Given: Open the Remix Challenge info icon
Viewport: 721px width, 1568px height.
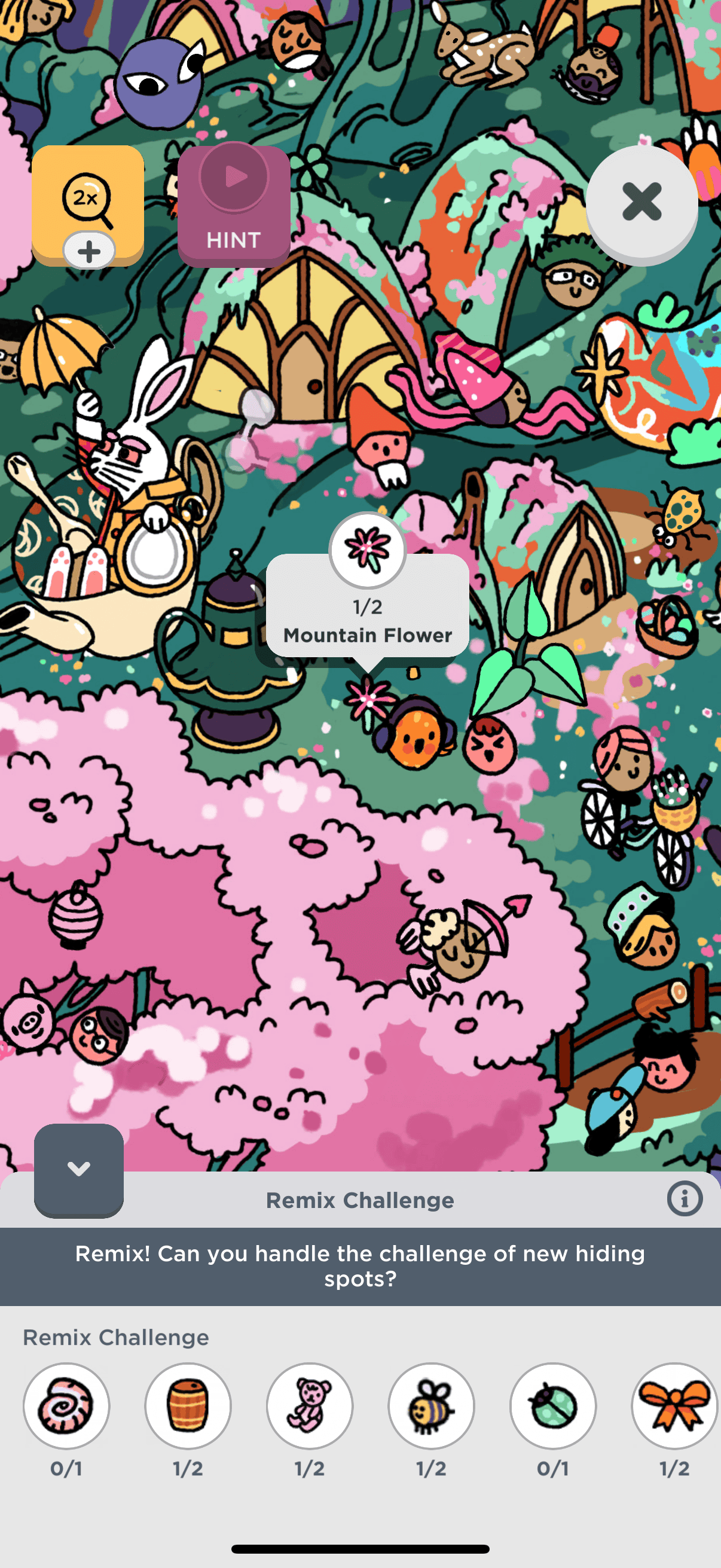Looking at the screenshot, I should [x=685, y=1199].
